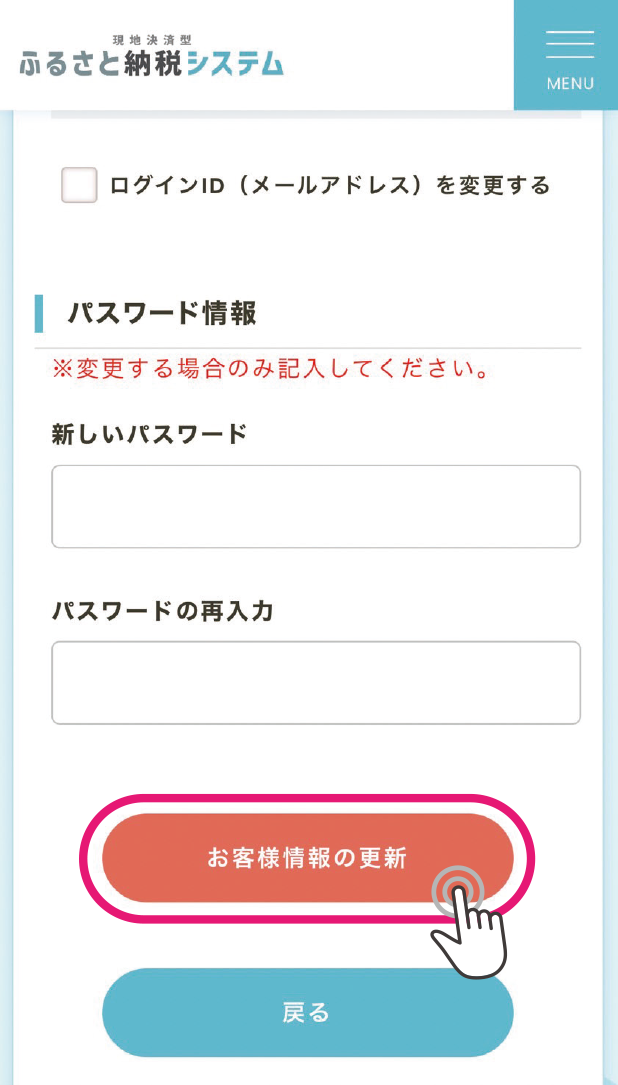Open the MENU hamburger button

click(566, 55)
